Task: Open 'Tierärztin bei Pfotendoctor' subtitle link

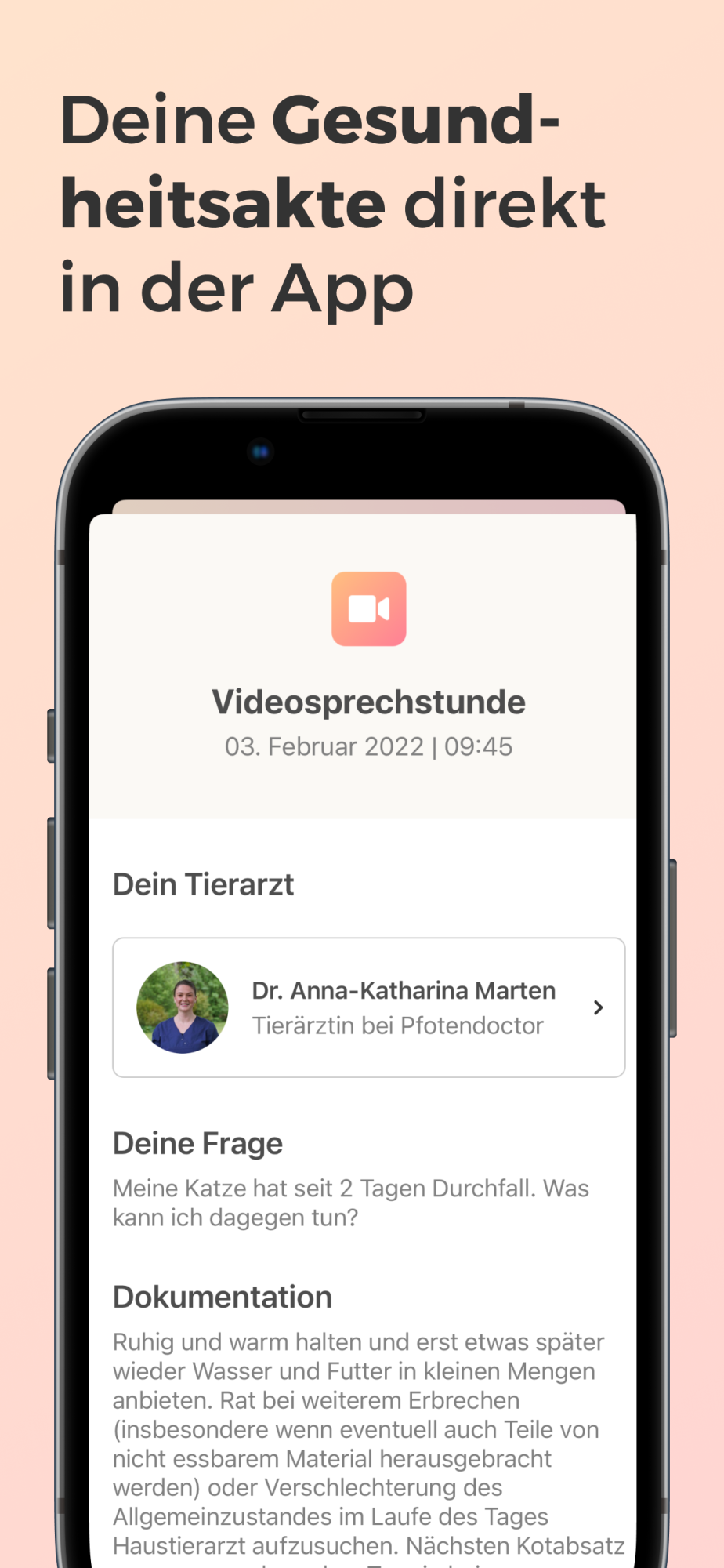Action: point(398,1025)
